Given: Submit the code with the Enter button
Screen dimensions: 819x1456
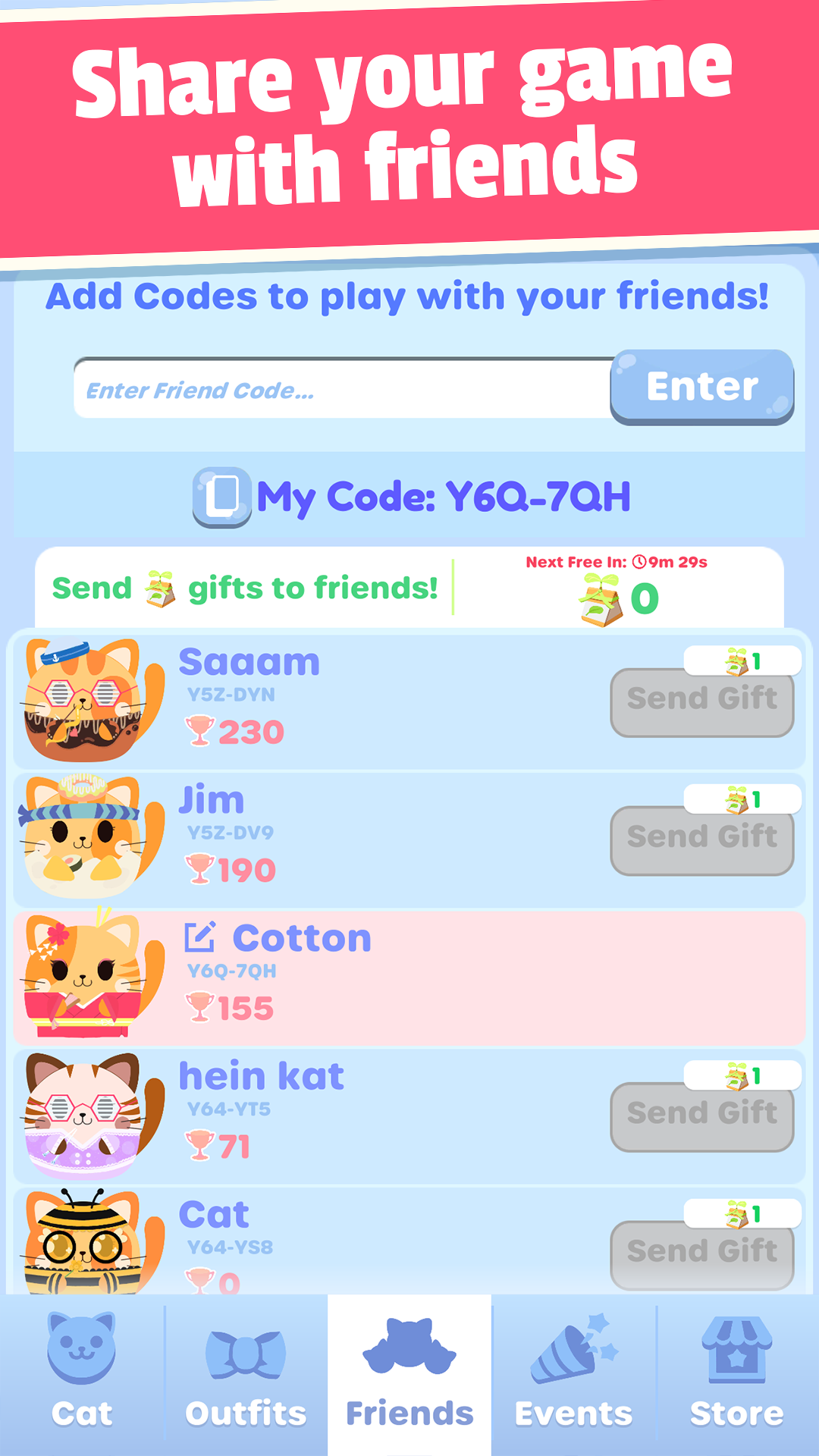Looking at the screenshot, I should tap(701, 387).
